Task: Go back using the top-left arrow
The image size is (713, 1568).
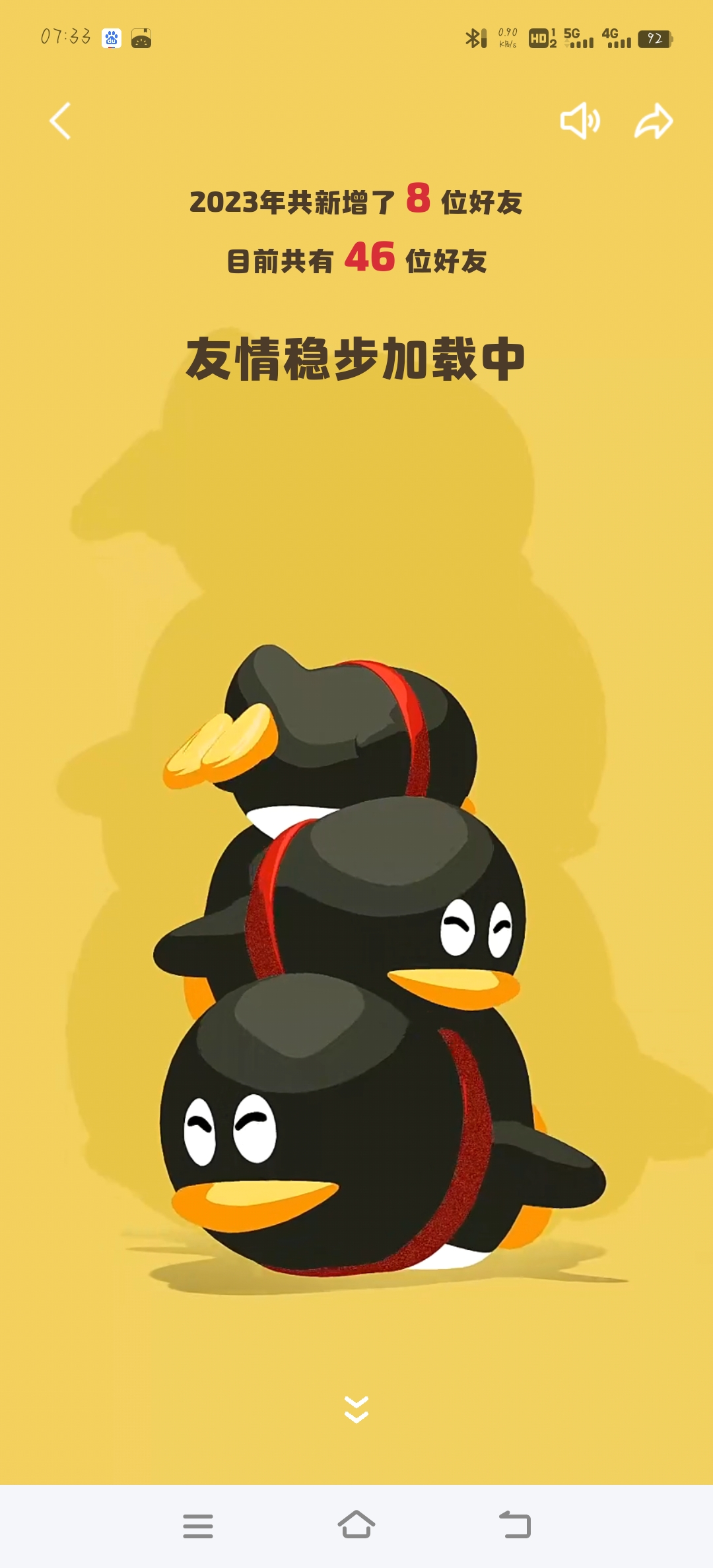Action: (60, 121)
